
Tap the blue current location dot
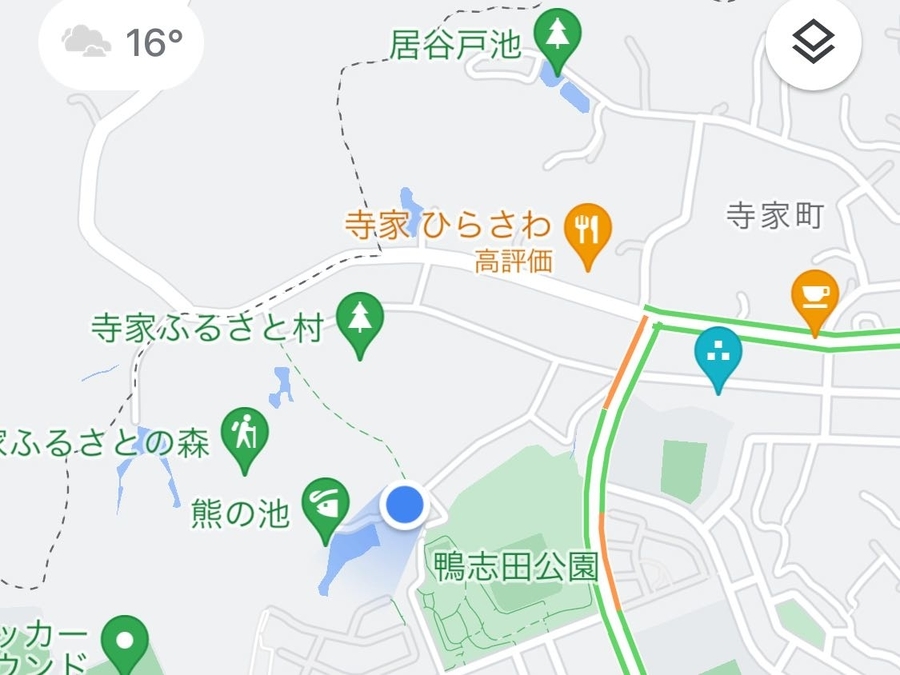tap(404, 506)
